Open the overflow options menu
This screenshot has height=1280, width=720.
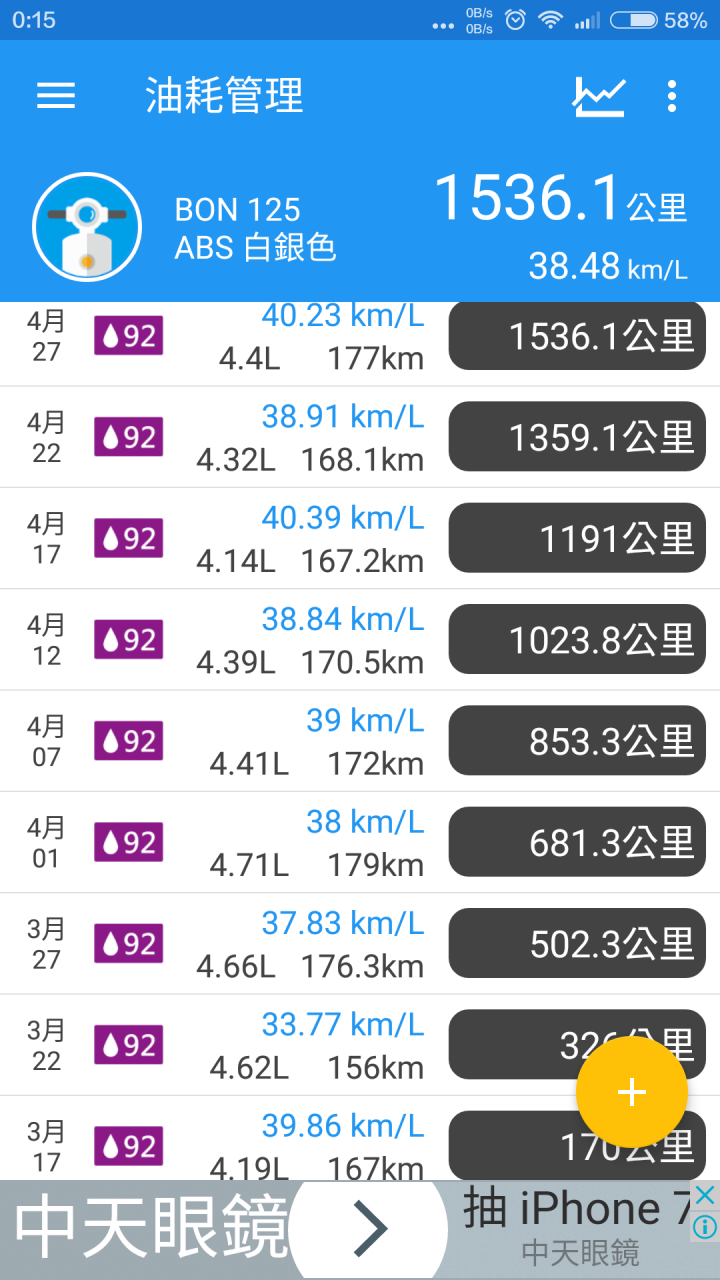pos(672,96)
